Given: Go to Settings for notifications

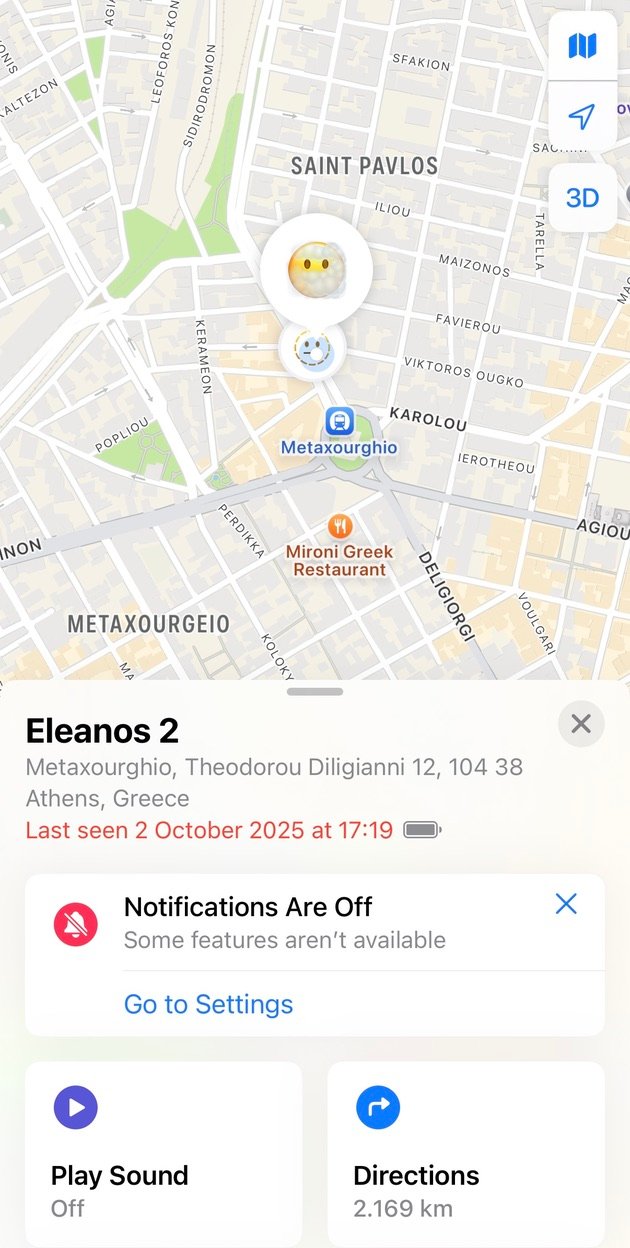Looking at the screenshot, I should pyautogui.click(x=208, y=1004).
